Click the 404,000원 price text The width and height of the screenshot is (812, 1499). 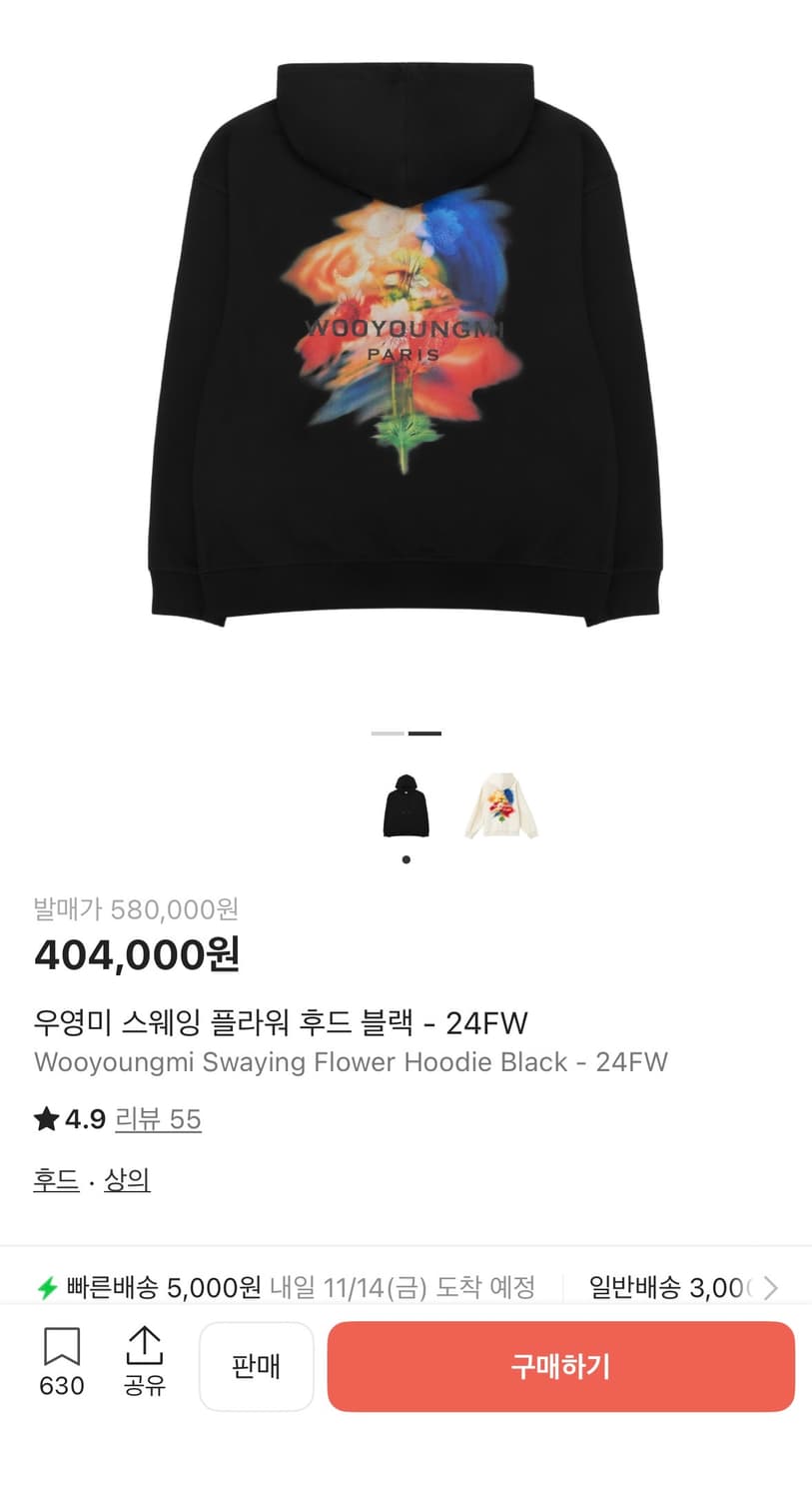point(137,956)
